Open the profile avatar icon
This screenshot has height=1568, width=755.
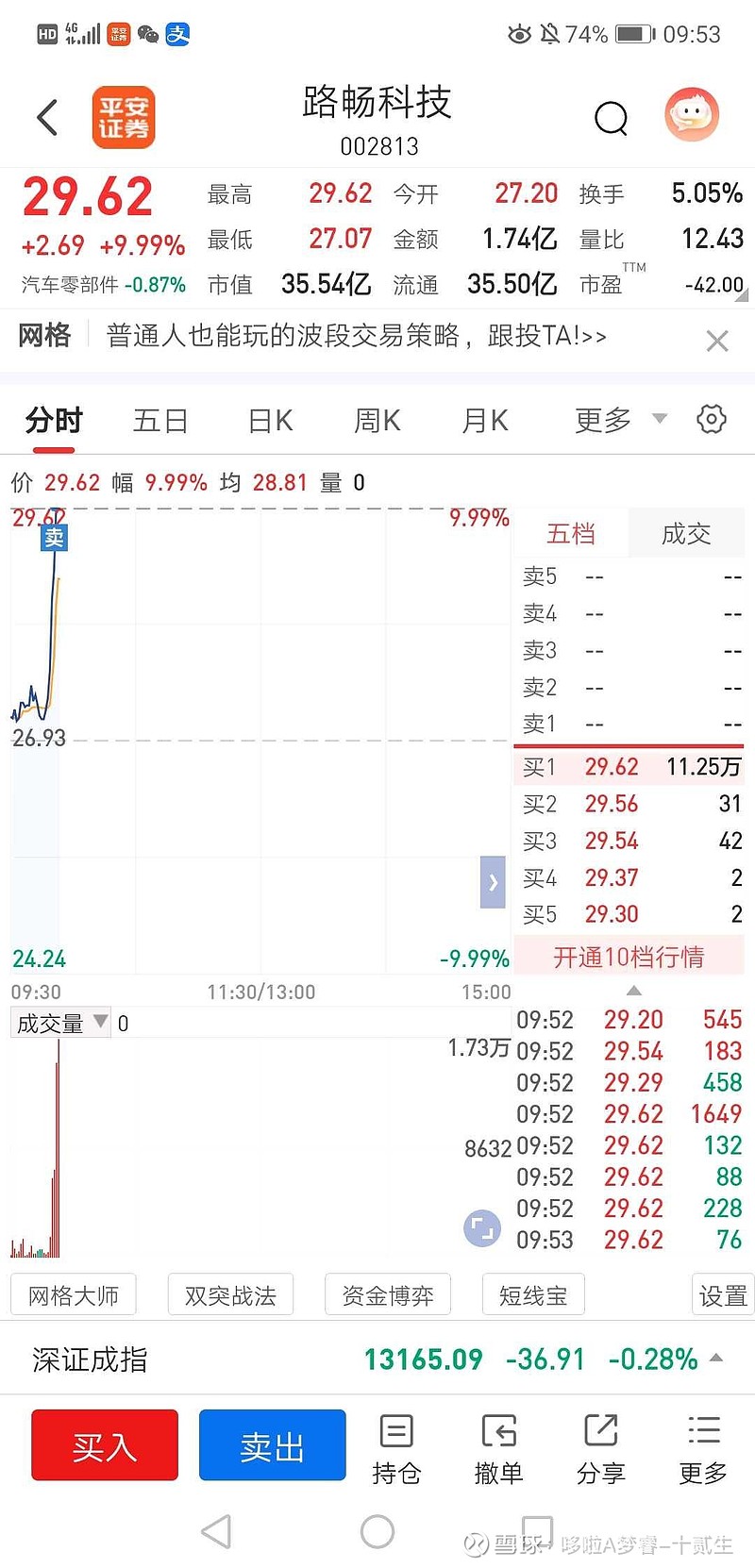click(x=692, y=115)
